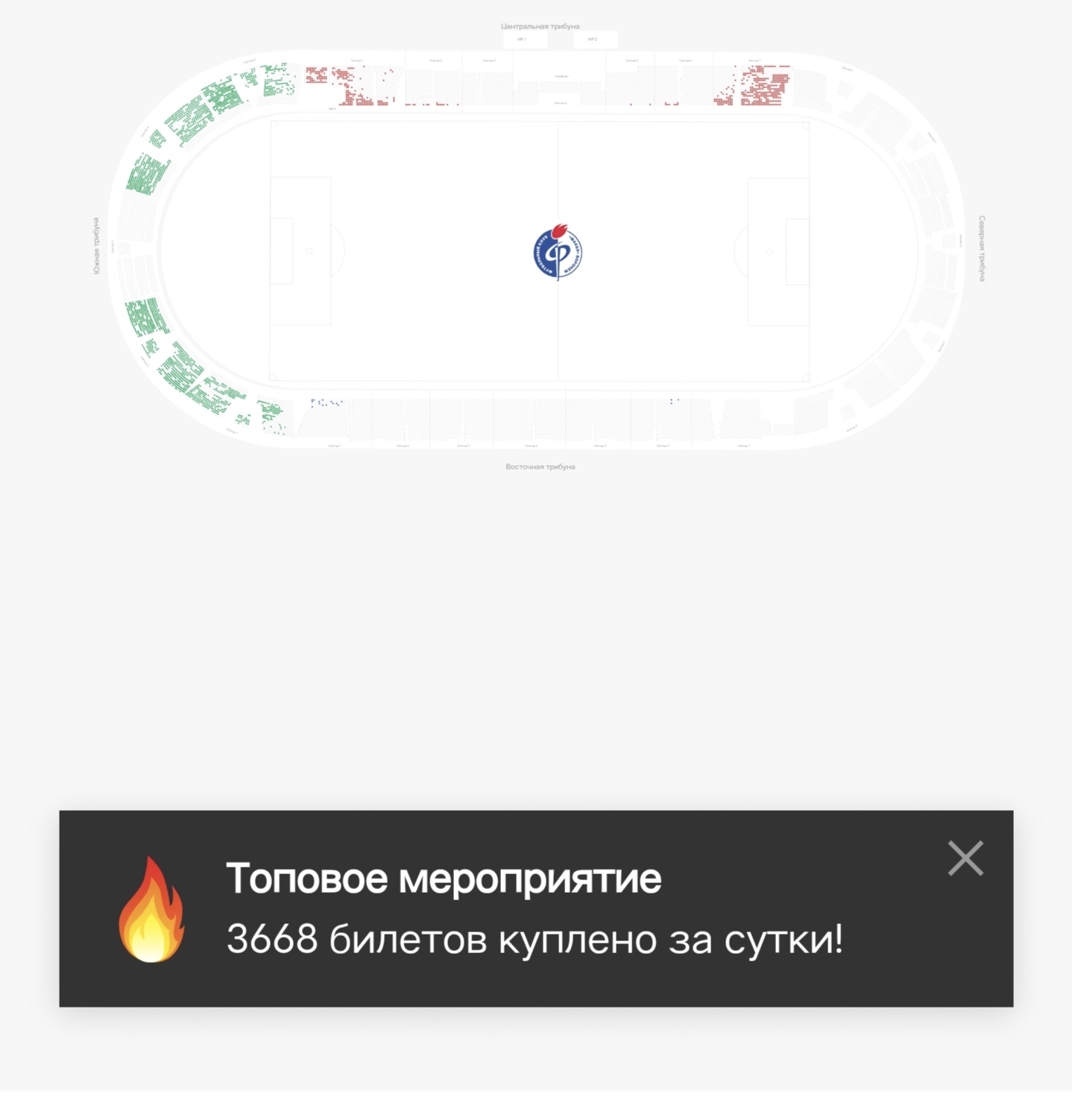Pick blue seats in the Восточная трибуна

click(322, 403)
